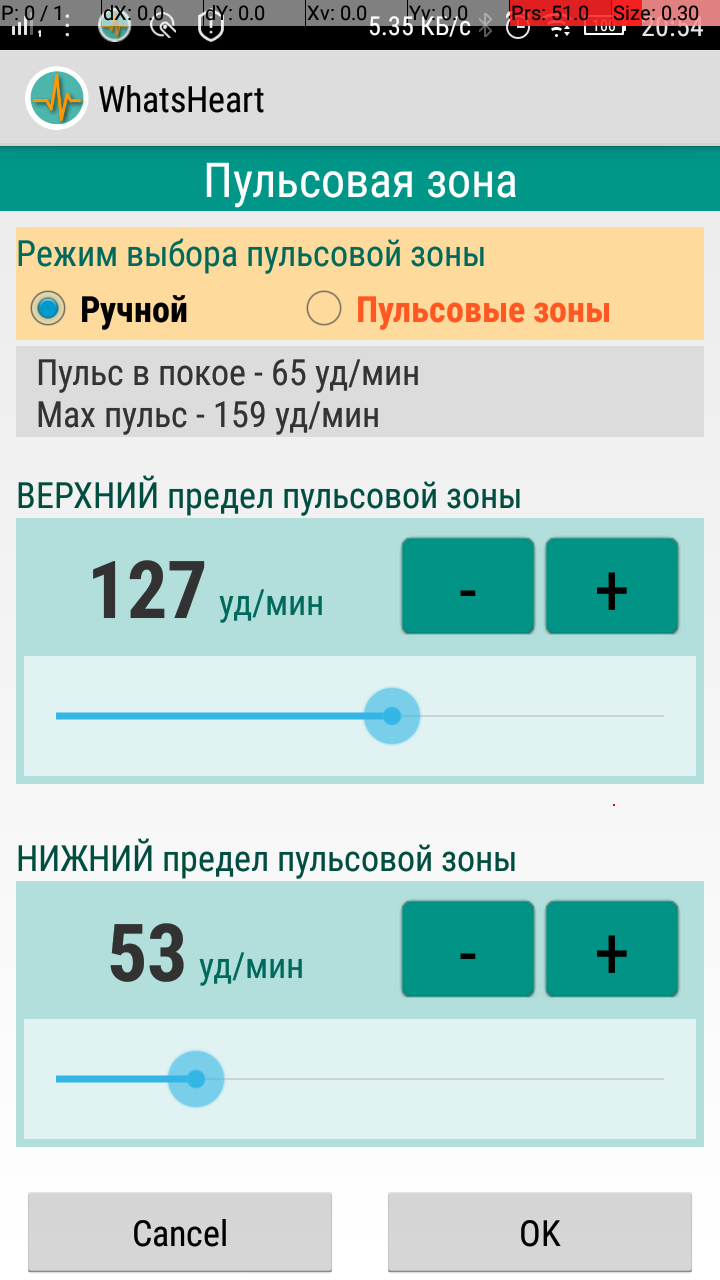
Task: Select the Ручной radio button
Action: 48,310
